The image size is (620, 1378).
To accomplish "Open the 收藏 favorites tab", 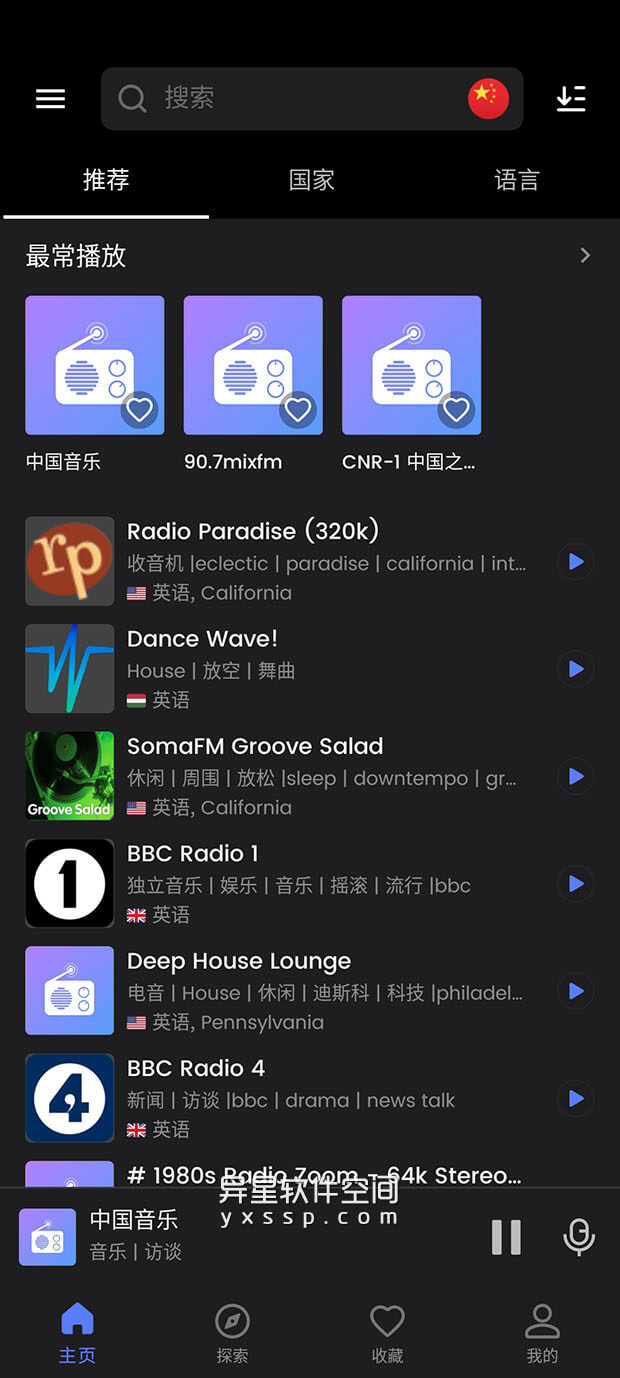I will pos(387,1333).
